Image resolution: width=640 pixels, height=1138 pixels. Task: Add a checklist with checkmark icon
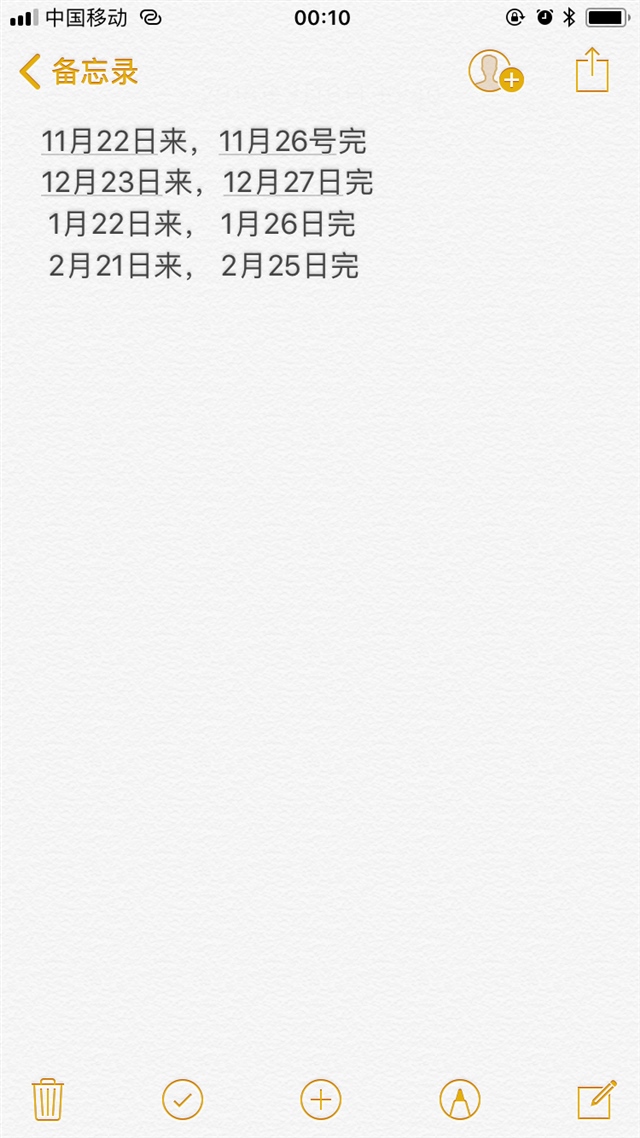tap(182, 1099)
